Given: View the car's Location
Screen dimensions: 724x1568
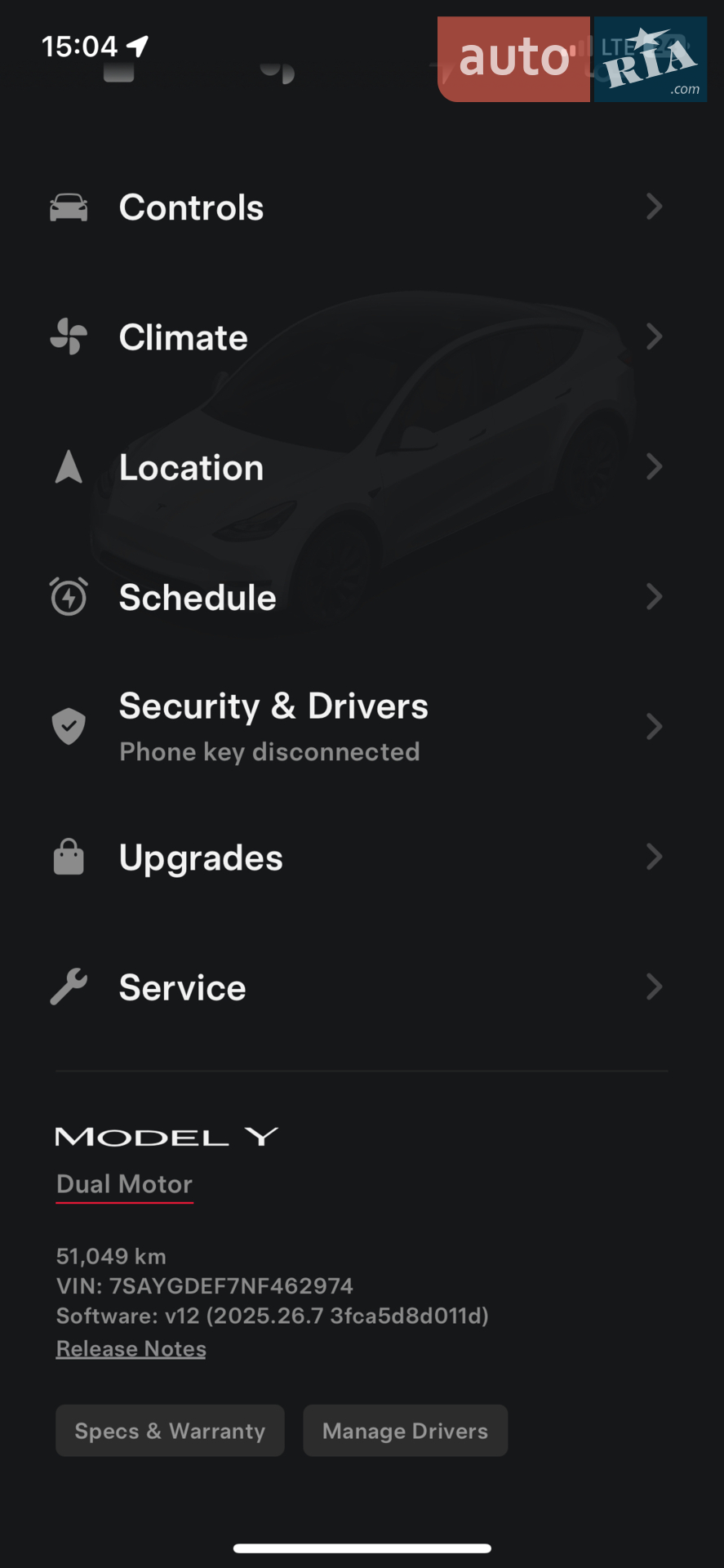Looking at the screenshot, I should 362,467.
